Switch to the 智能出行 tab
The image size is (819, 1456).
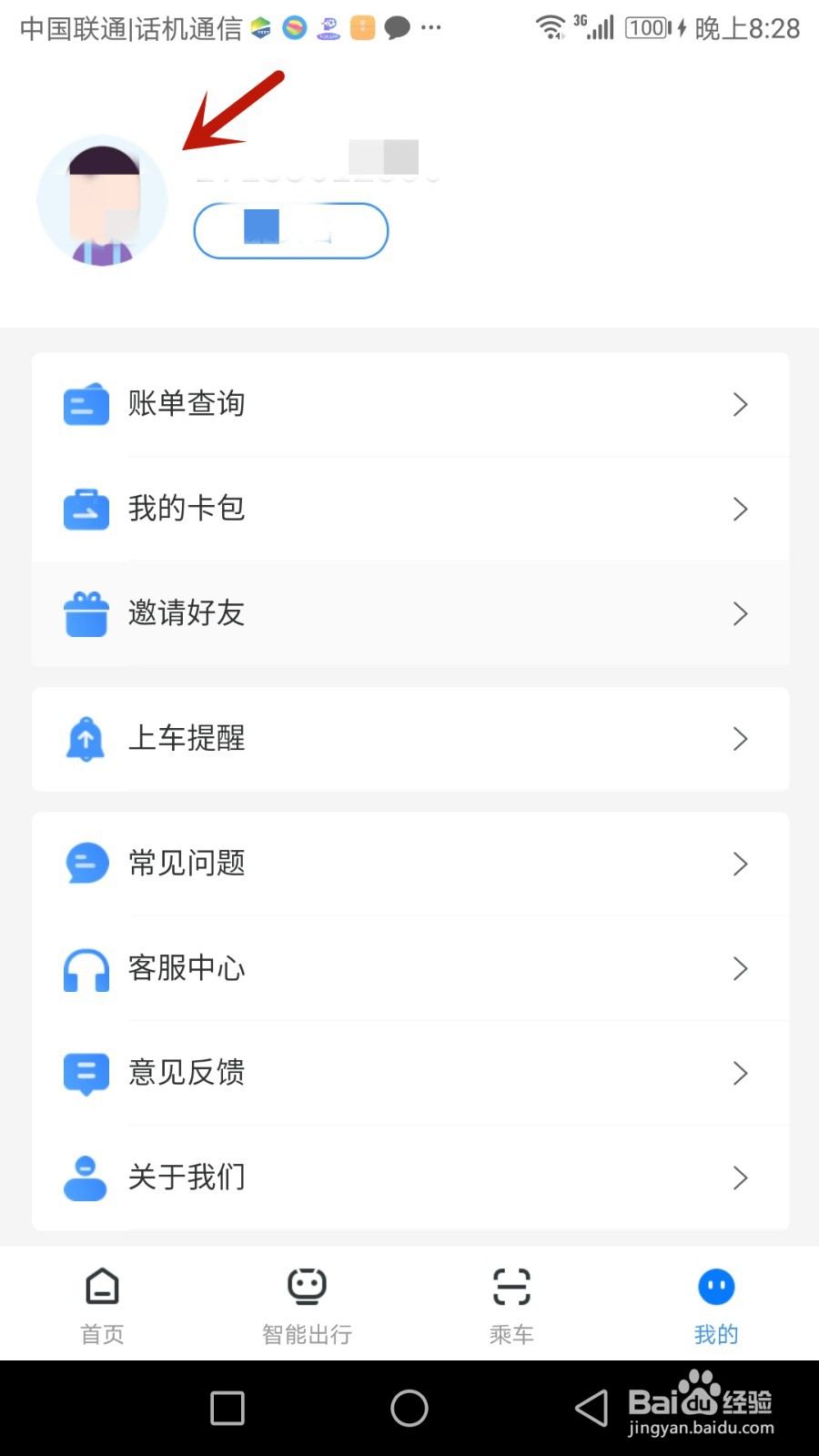[307, 1305]
